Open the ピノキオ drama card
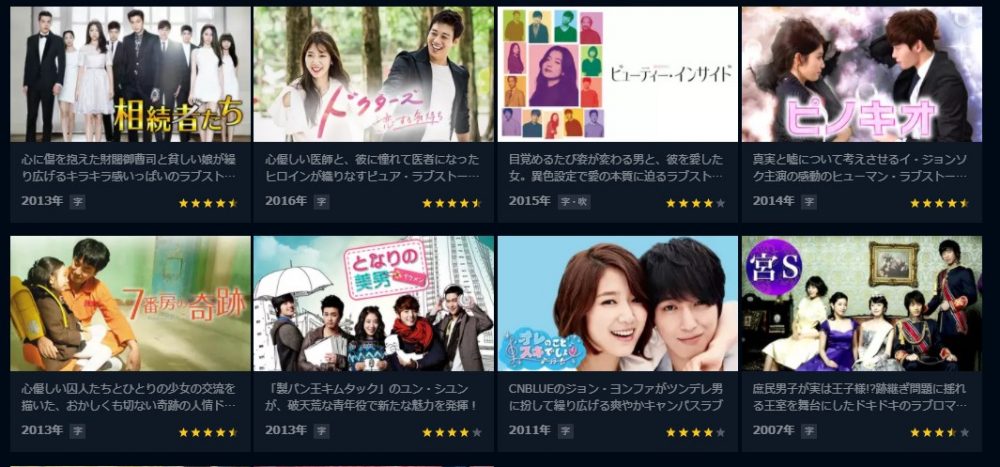The image size is (1000, 467). (x=861, y=75)
